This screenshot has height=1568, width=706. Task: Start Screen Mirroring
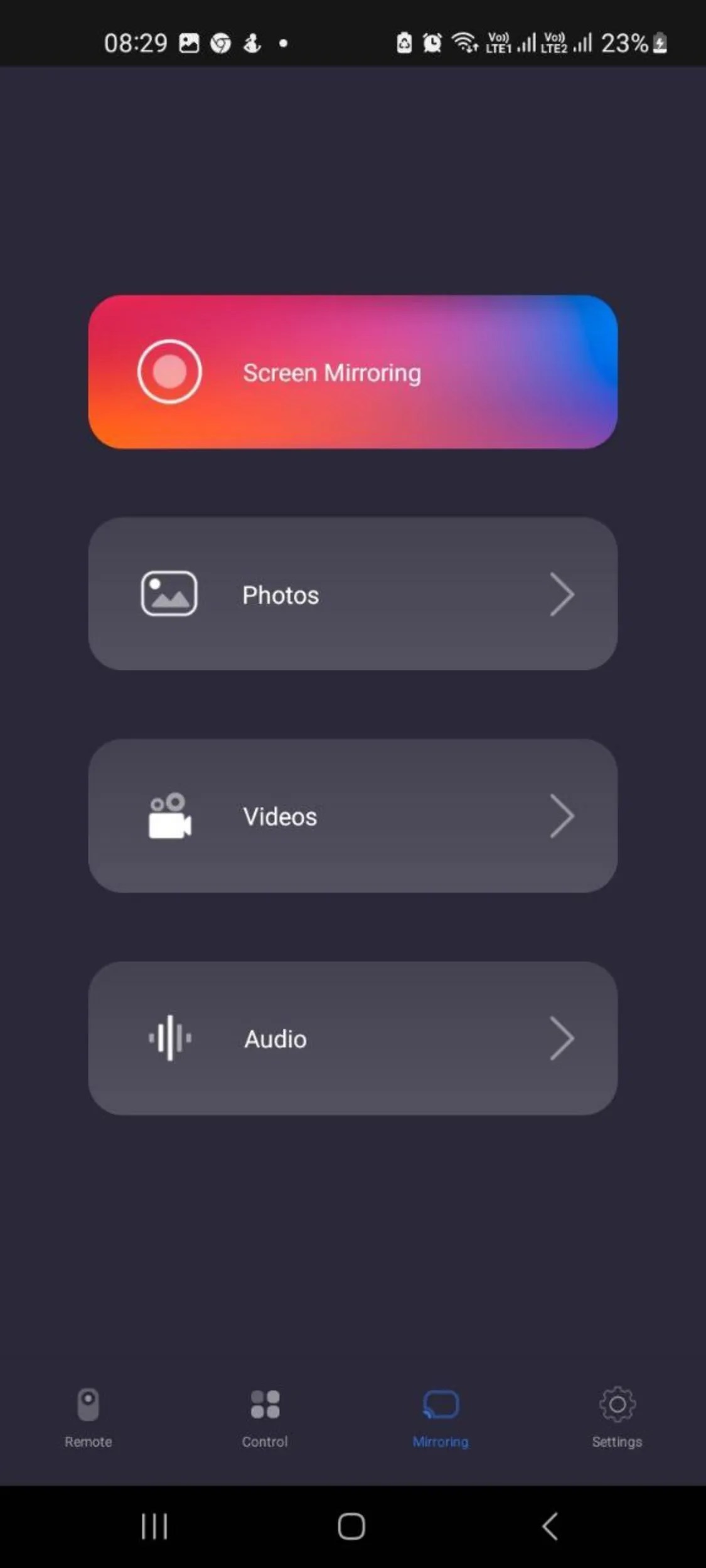pyautogui.click(x=353, y=372)
